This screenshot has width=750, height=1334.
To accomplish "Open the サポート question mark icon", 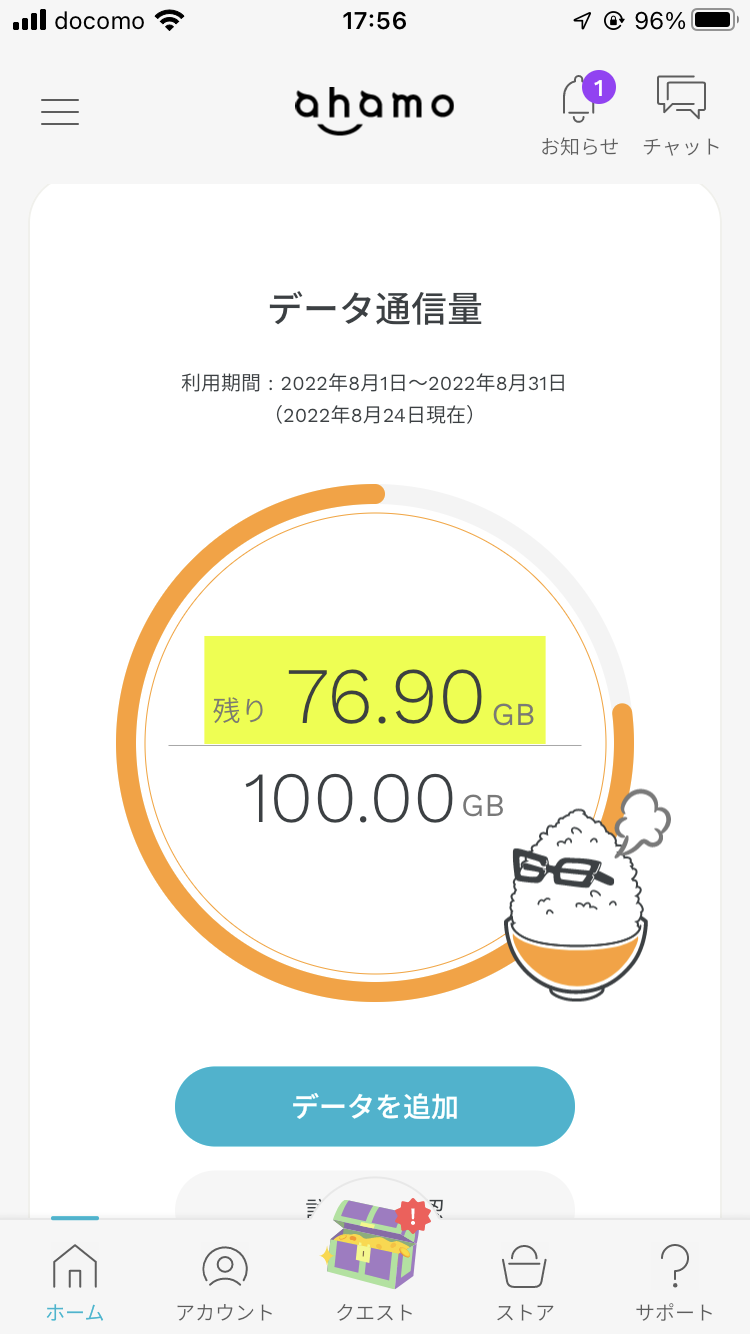I will [x=675, y=1267].
